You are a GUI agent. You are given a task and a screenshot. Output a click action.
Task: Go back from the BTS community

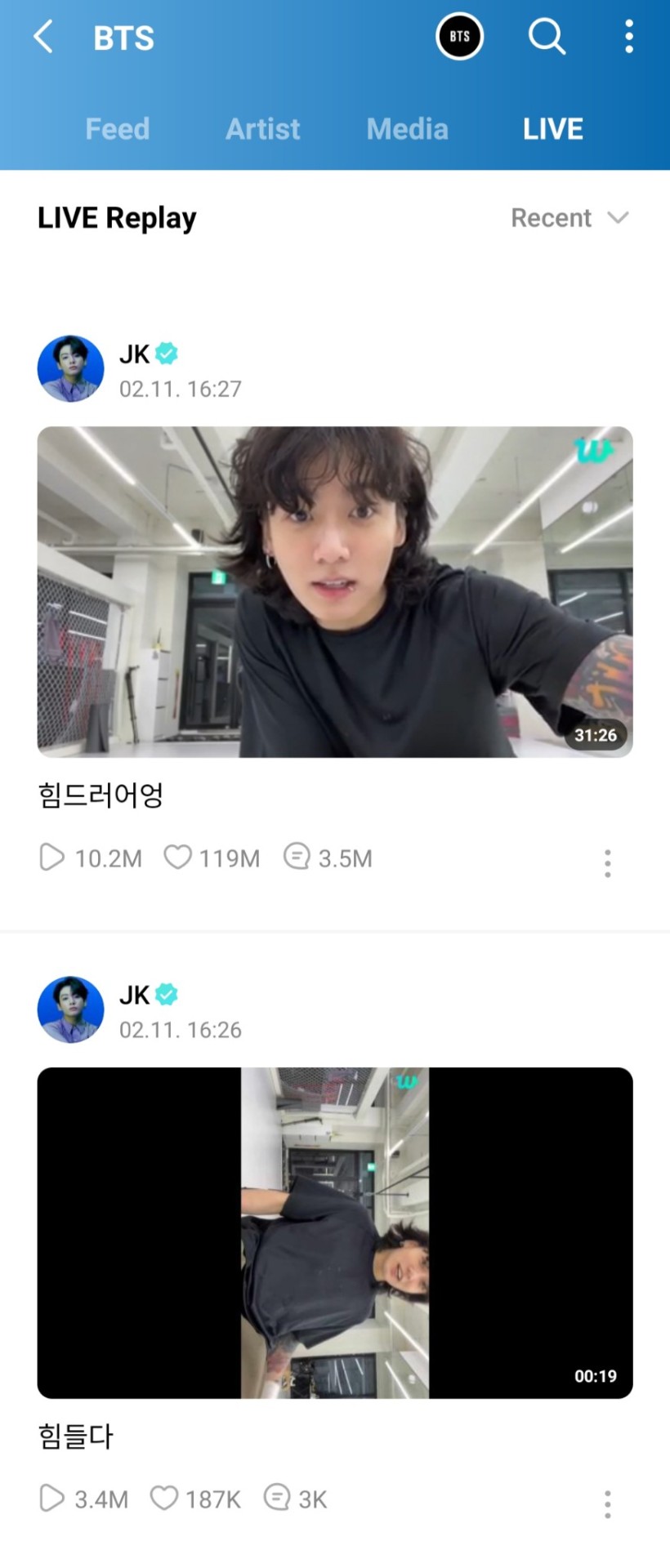[43, 37]
